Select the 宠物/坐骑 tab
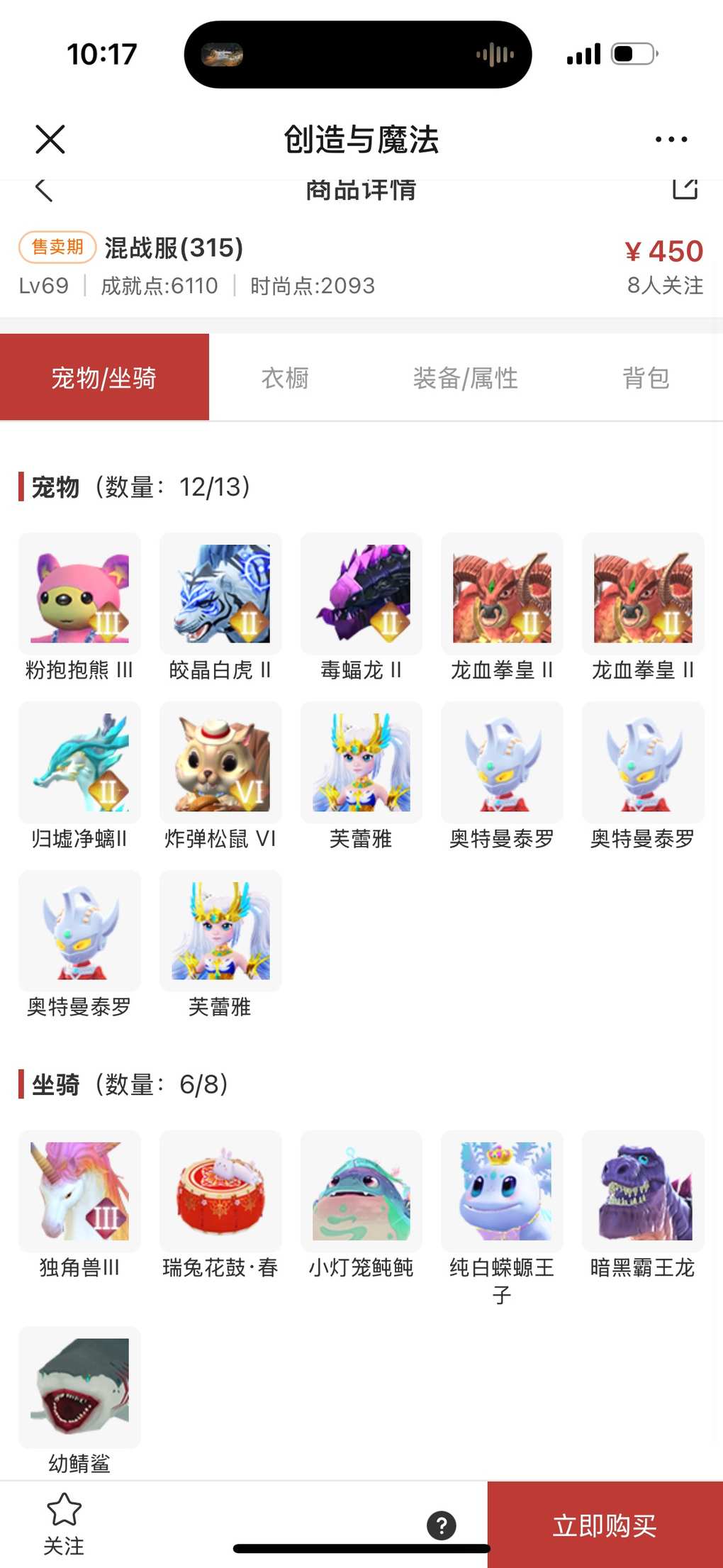Viewport: 723px width, 1568px height. click(104, 378)
